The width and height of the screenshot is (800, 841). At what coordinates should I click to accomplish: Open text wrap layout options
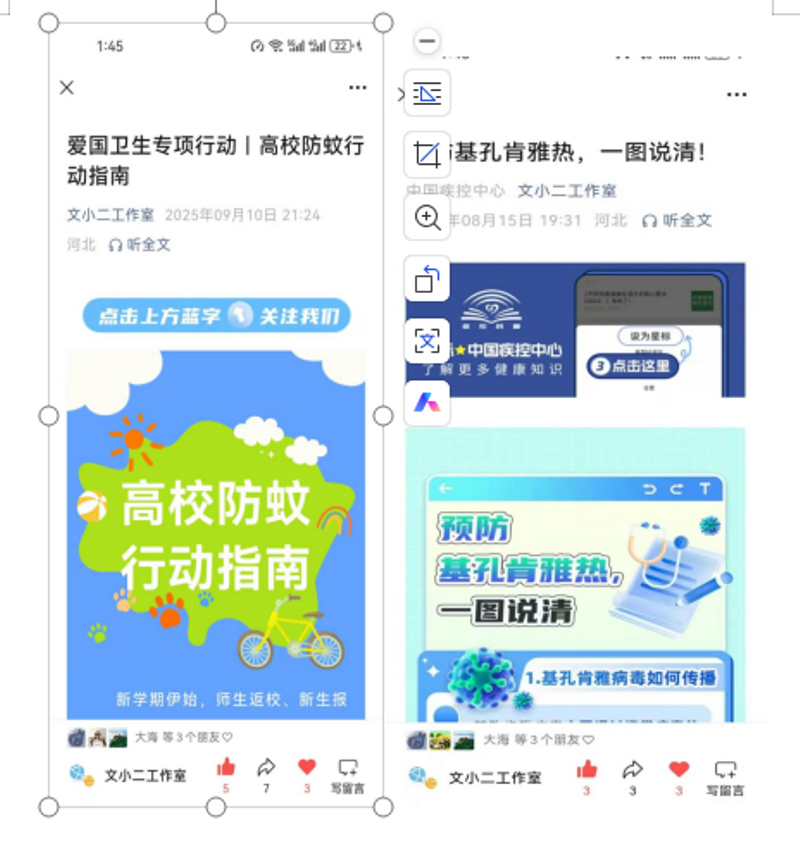click(x=427, y=94)
